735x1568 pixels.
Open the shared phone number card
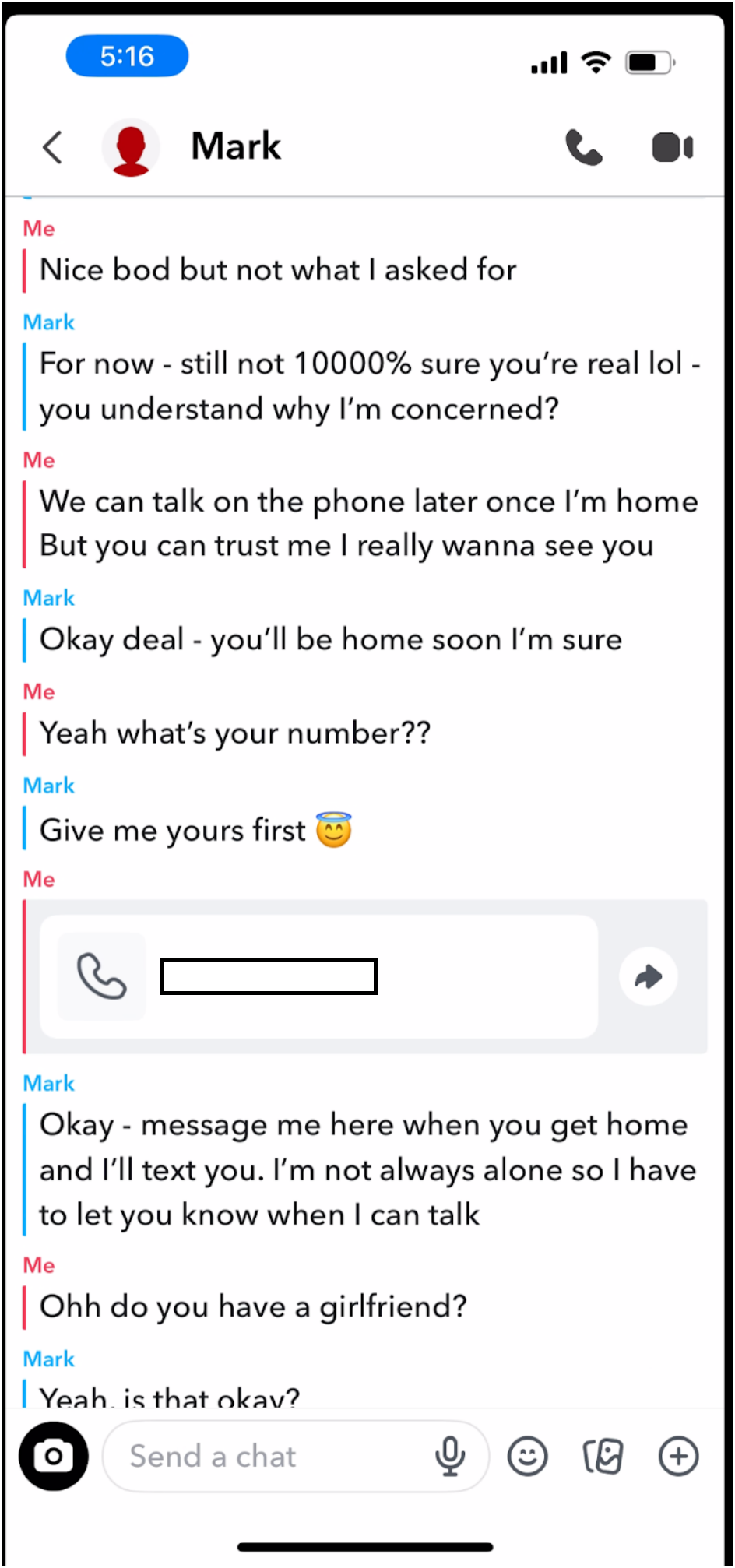318,976
